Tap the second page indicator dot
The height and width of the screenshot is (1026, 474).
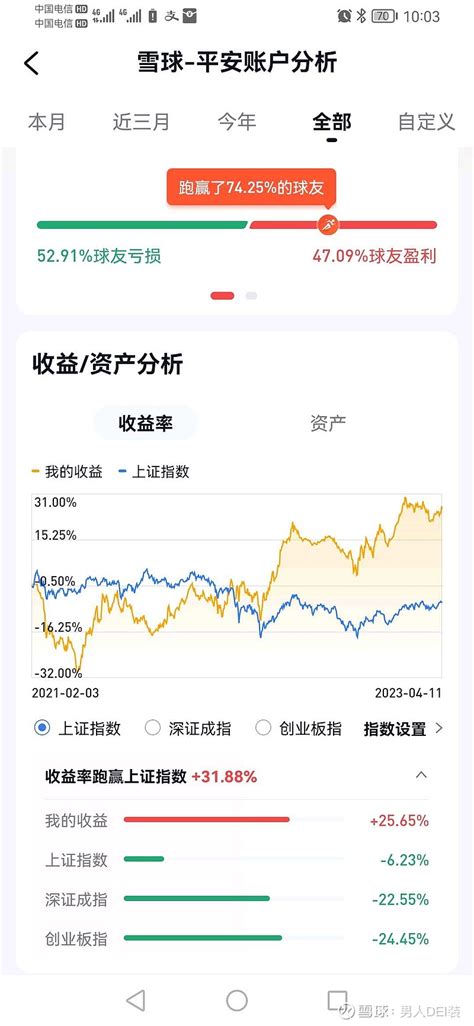[251, 296]
